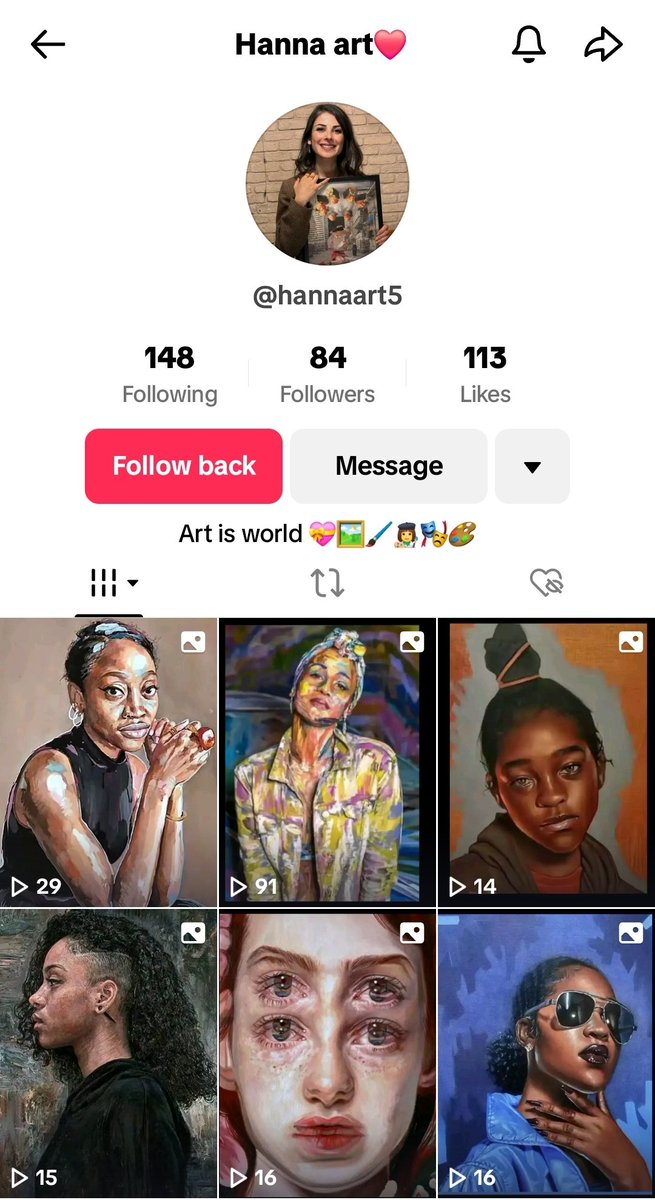The height and width of the screenshot is (1200, 655).
Task: Open the post with 29 views
Action: [x=108, y=762]
